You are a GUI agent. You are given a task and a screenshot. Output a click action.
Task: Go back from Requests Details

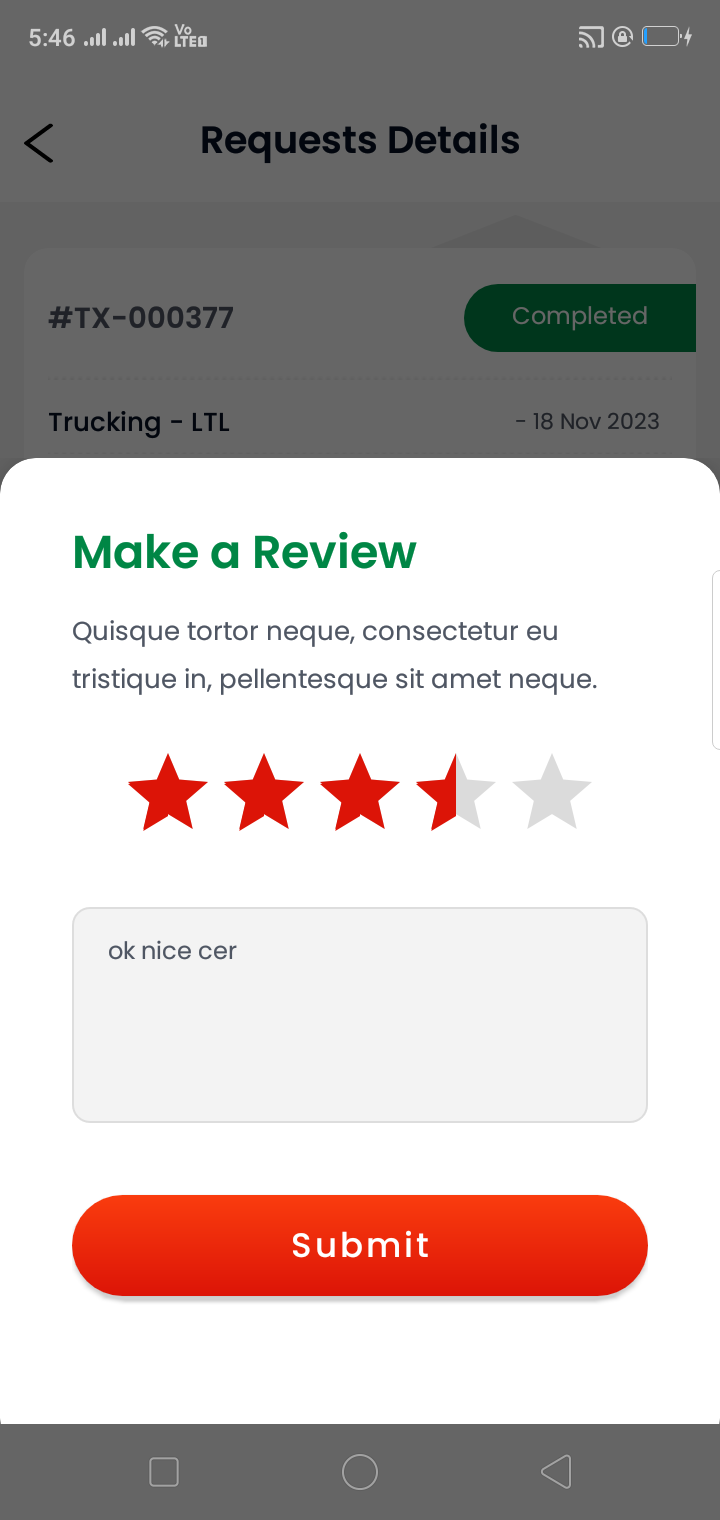click(x=39, y=143)
